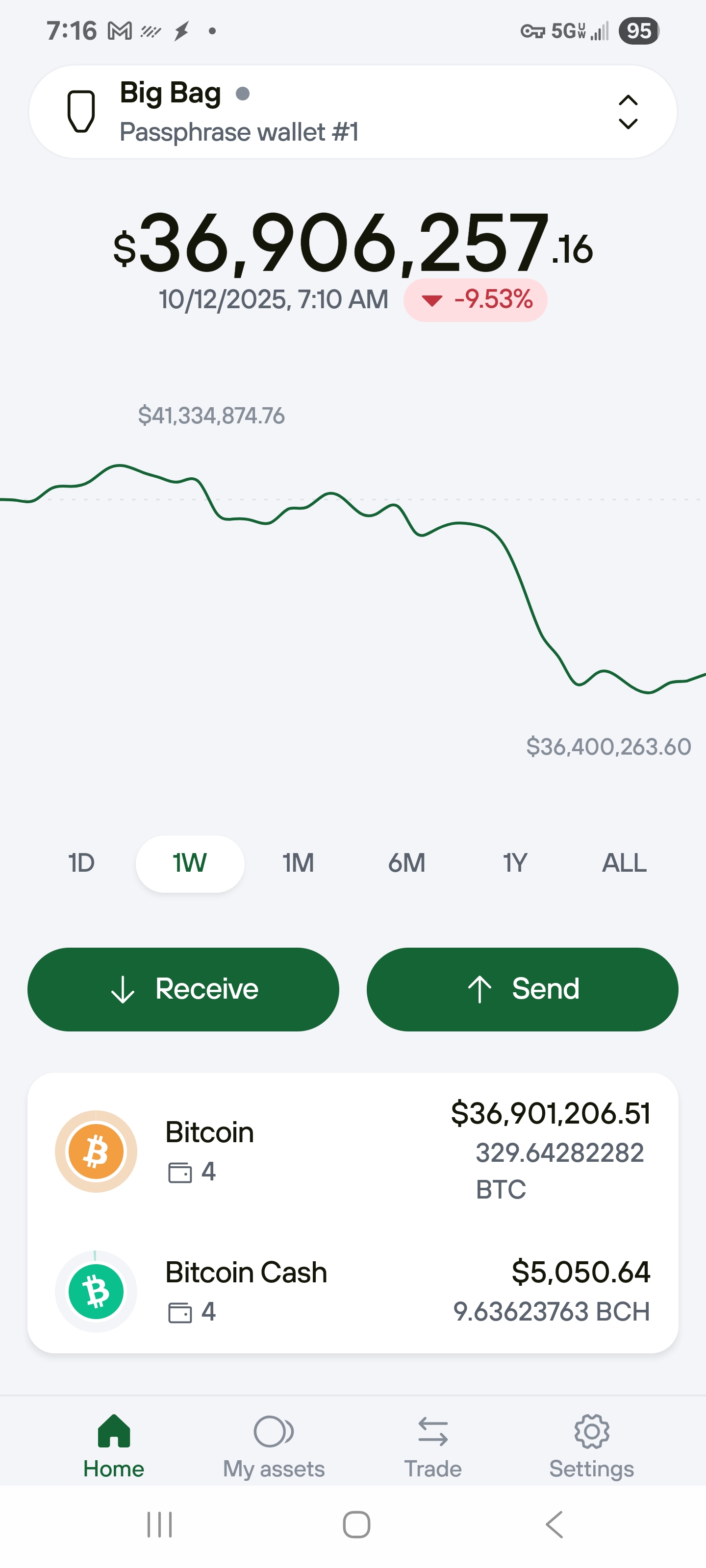Image resolution: width=706 pixels, height=1568 pixels.
Task: Go to the Home tab
Action: pos(114,1446)
